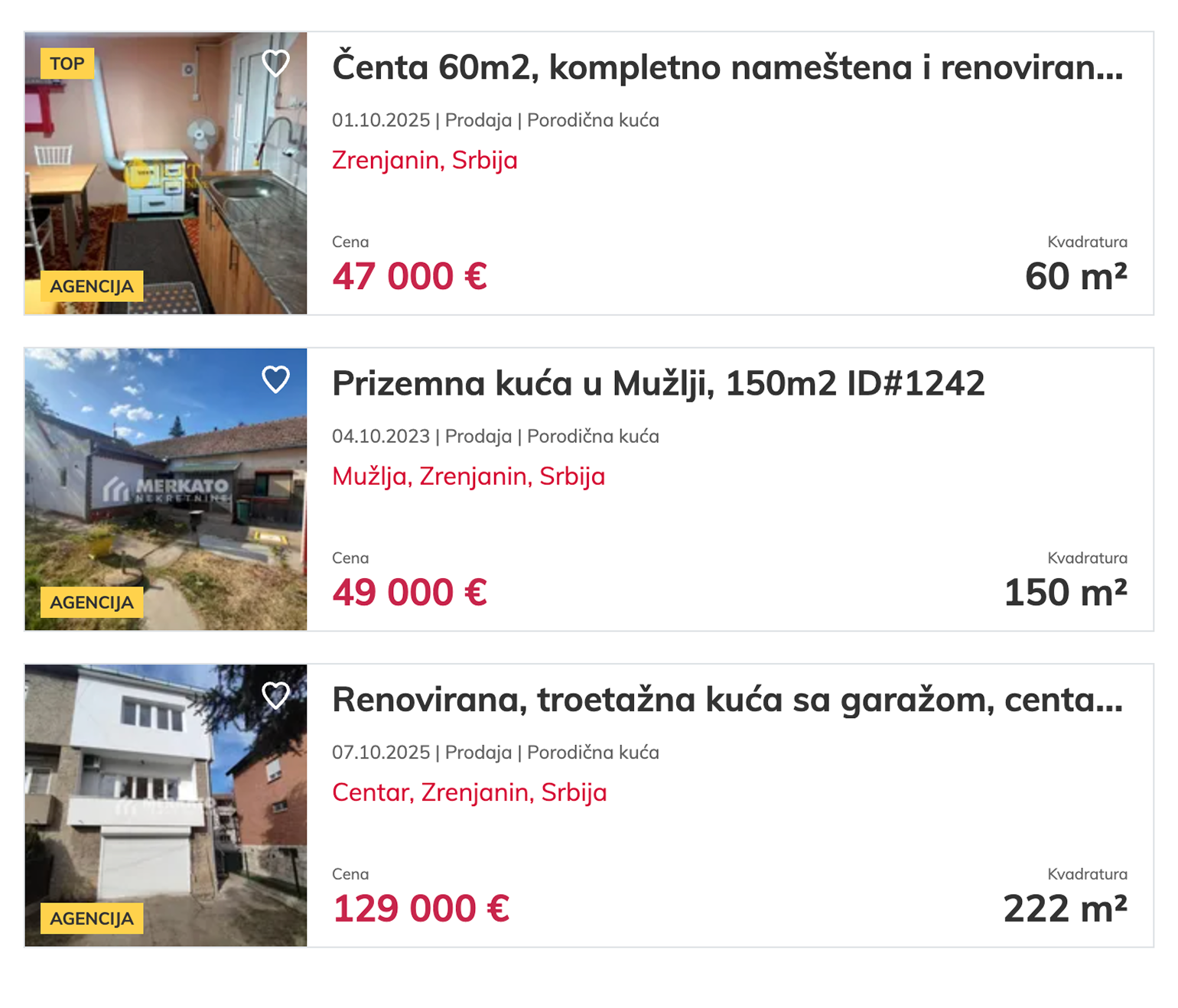View the Renovirana troetažna kuća sa garažom listing

pos(727,700)
